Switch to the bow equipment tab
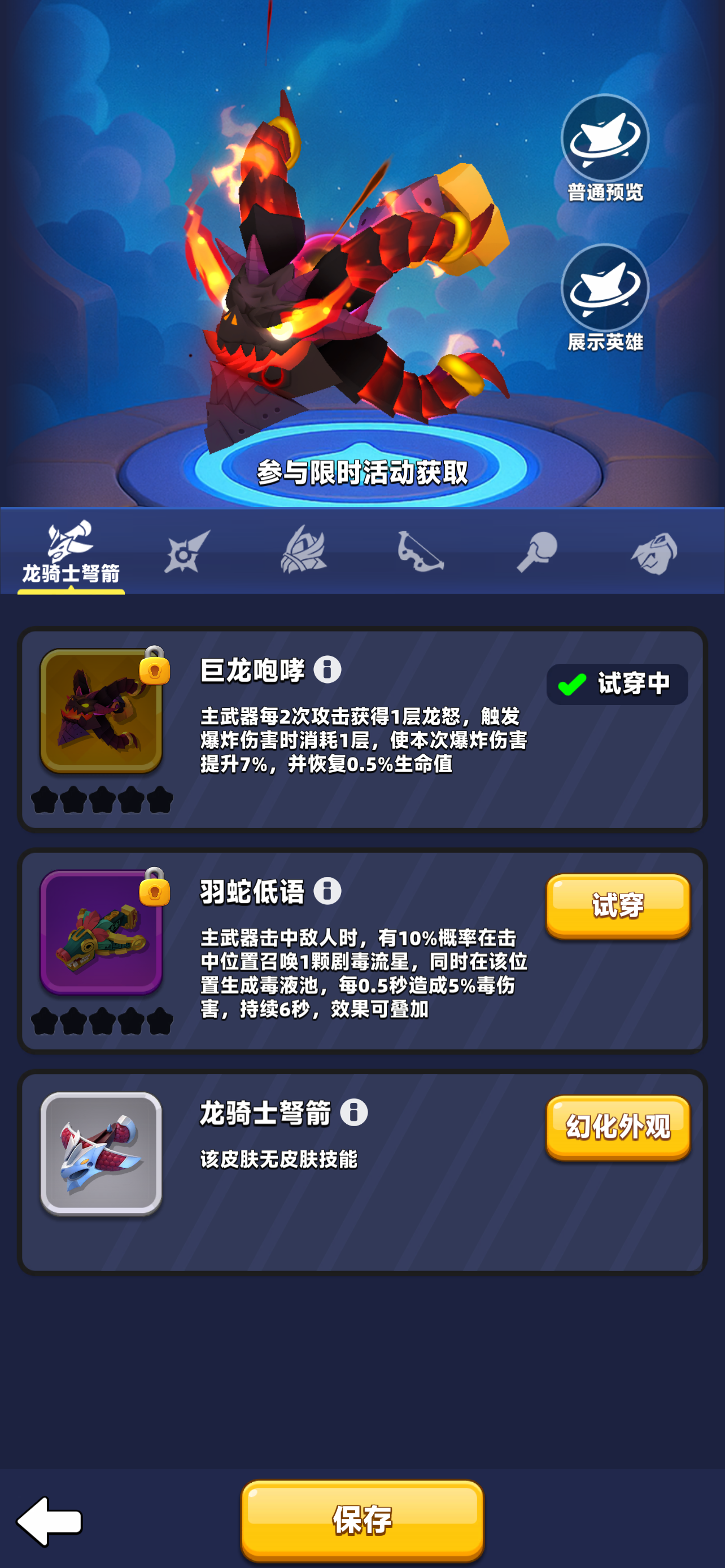Screen dimensions: 725x1568 421,552
